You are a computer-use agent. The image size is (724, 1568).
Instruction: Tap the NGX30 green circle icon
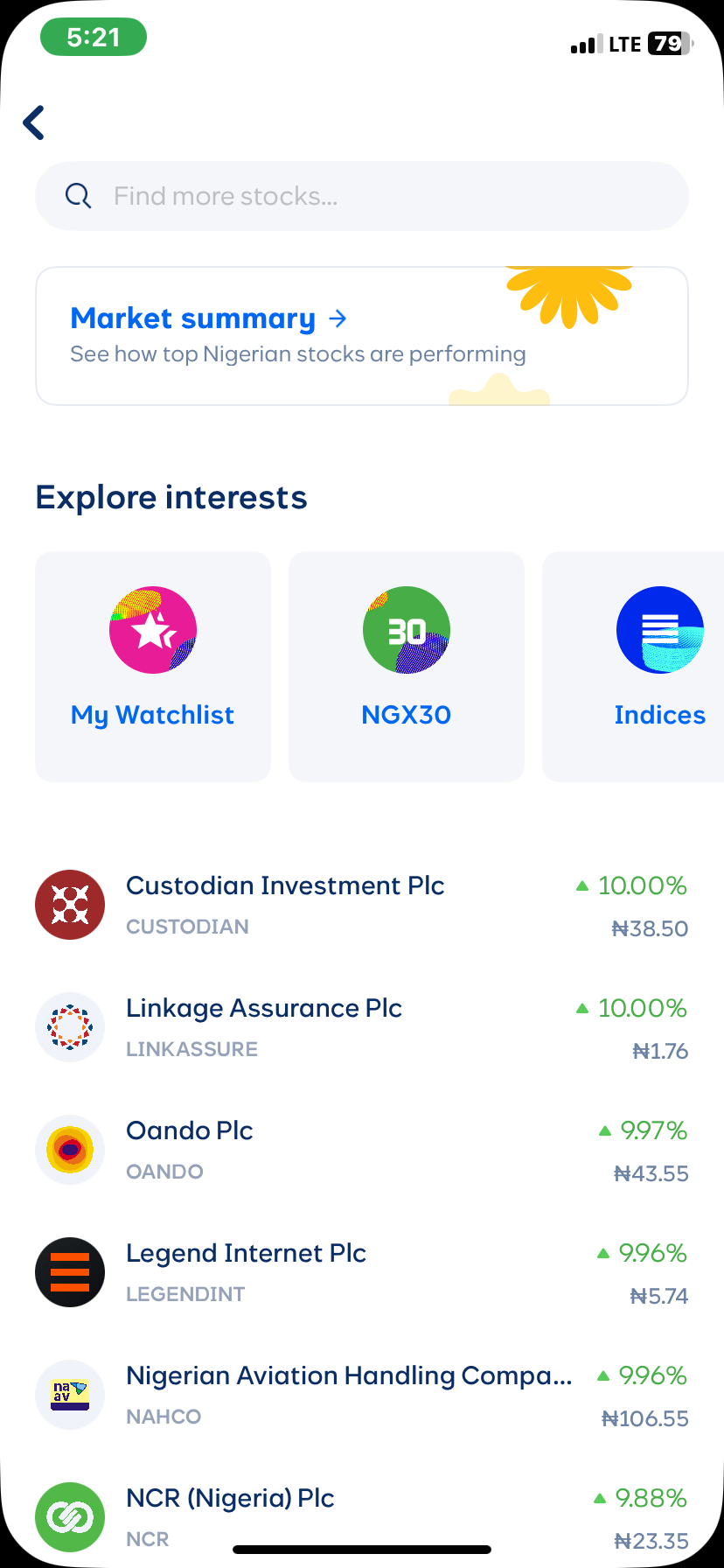coord(406,629)
